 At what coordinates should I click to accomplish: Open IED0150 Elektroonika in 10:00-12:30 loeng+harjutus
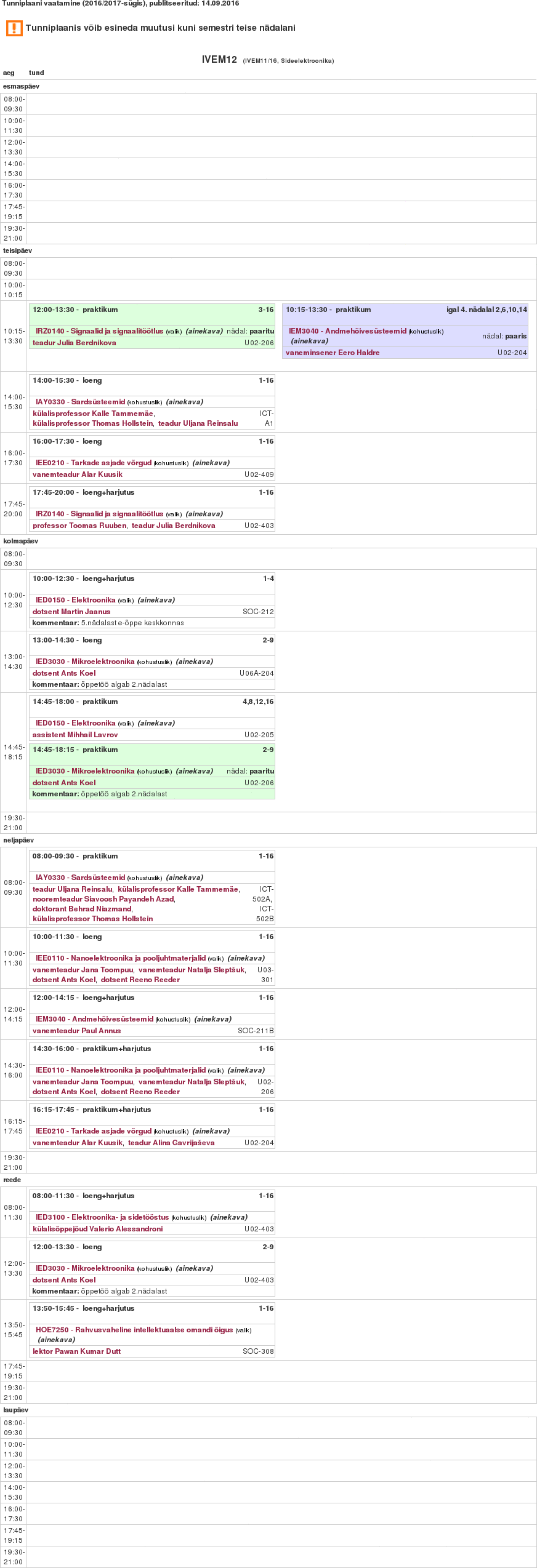click(76, 600)
